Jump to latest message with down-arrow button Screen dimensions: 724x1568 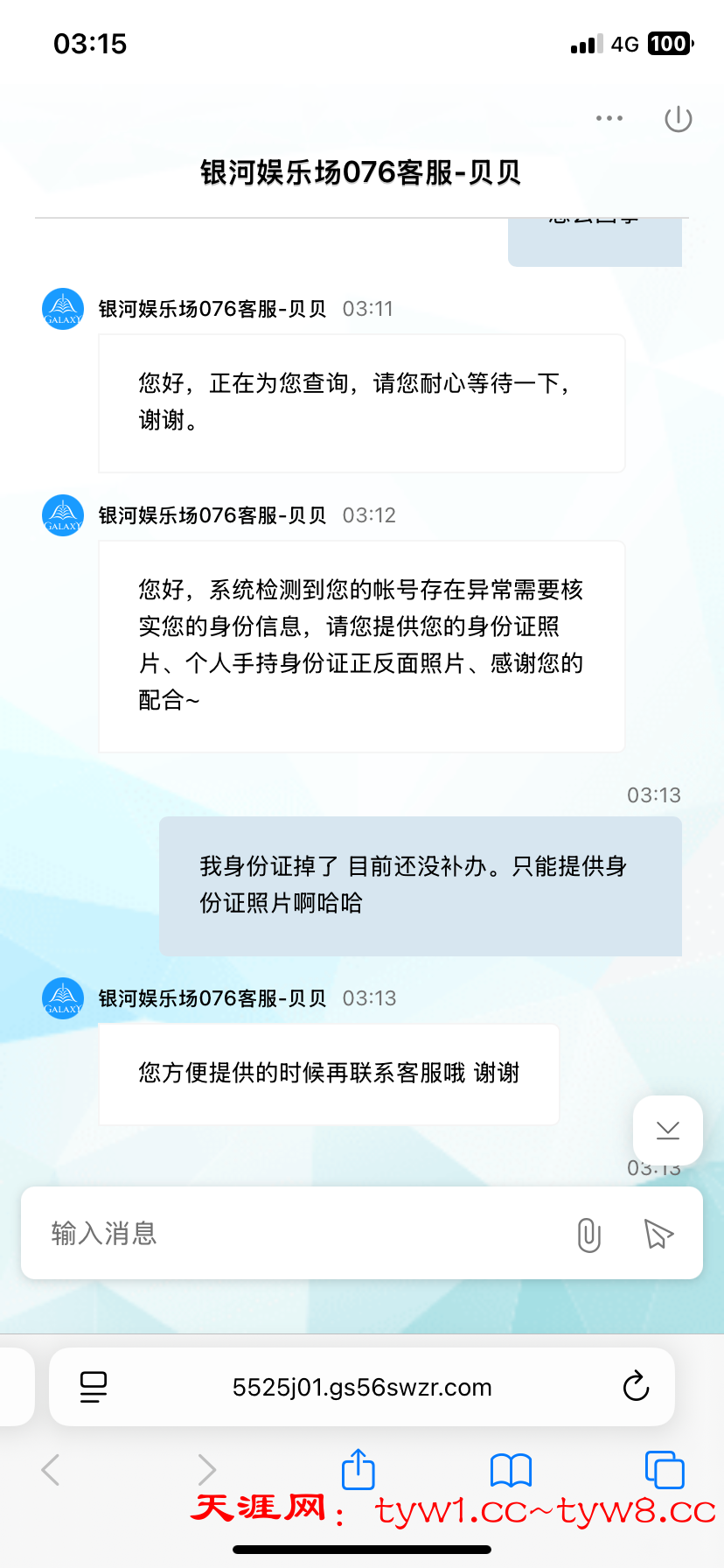pos(667,1130)
